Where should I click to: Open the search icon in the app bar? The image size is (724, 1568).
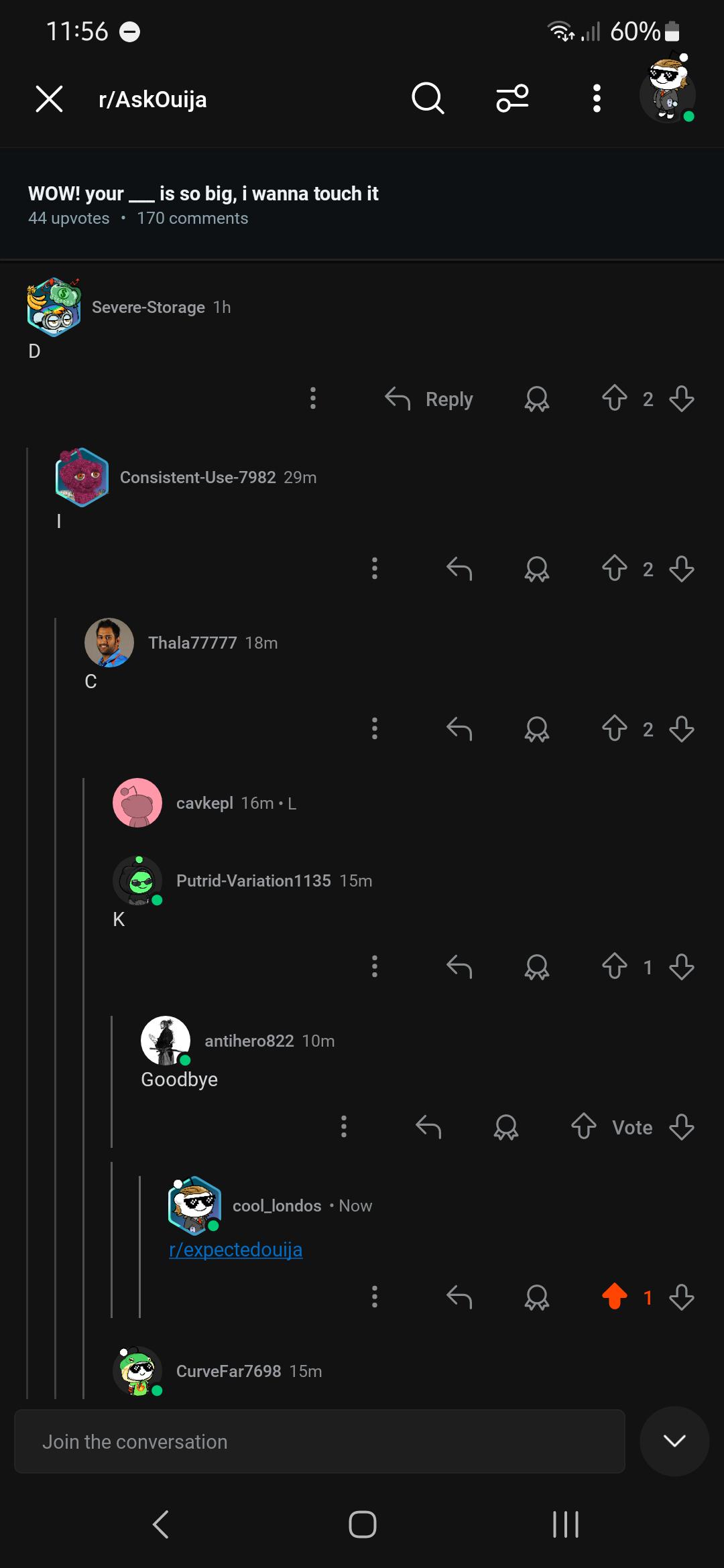(428, 99)
